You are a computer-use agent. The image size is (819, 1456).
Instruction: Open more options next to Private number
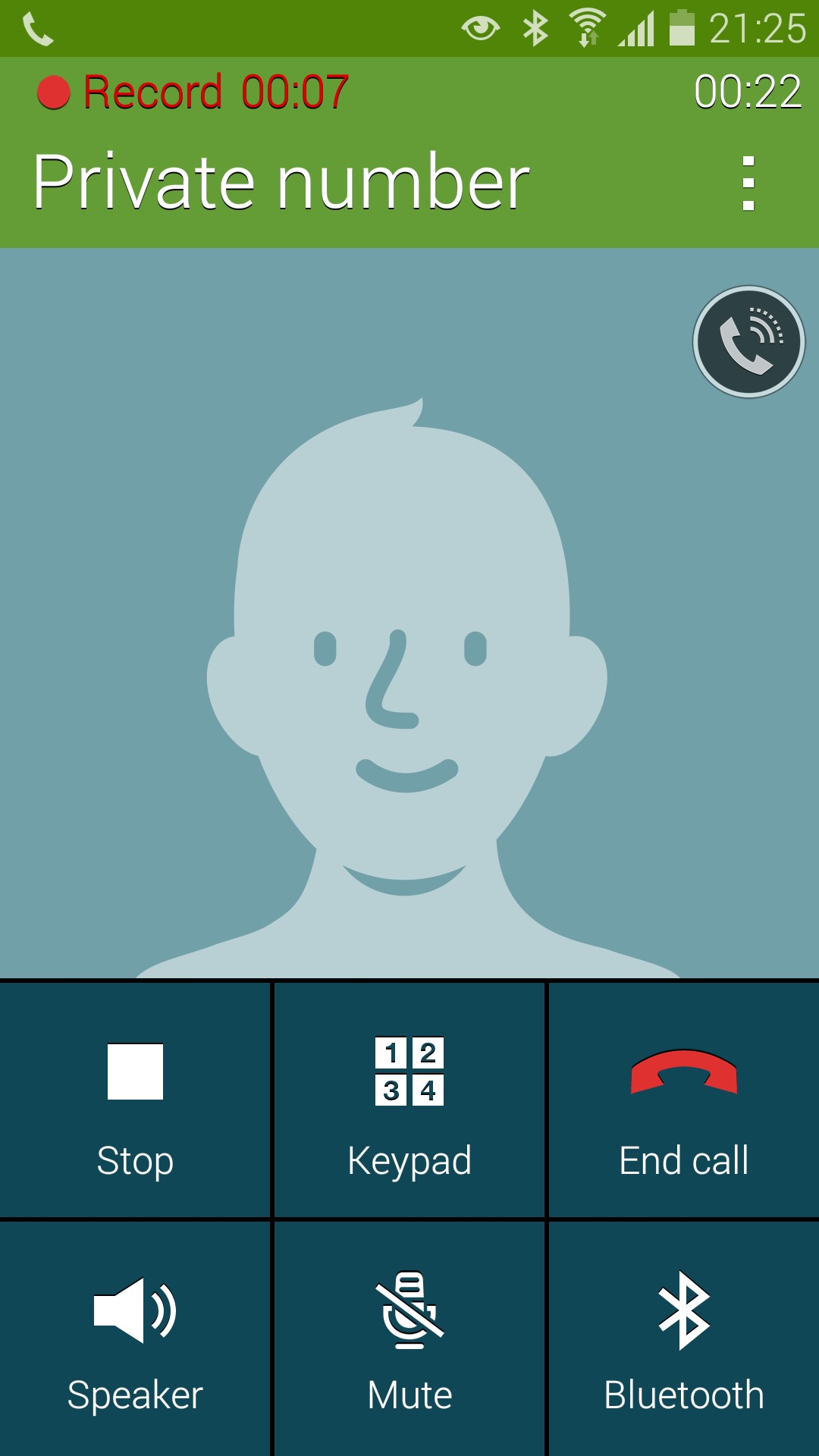[x=748, y=182]
